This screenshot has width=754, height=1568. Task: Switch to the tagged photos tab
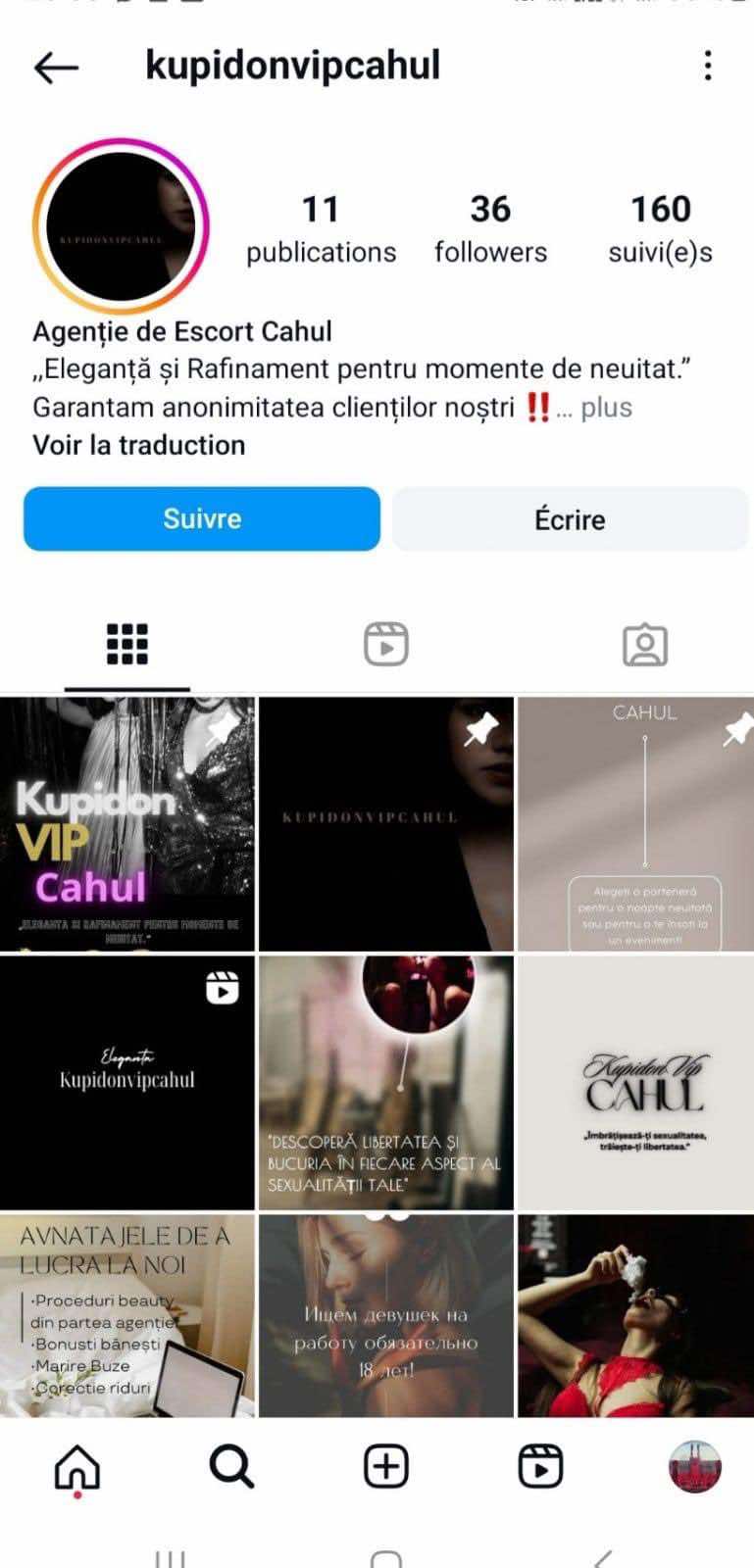tap(644, 644)
